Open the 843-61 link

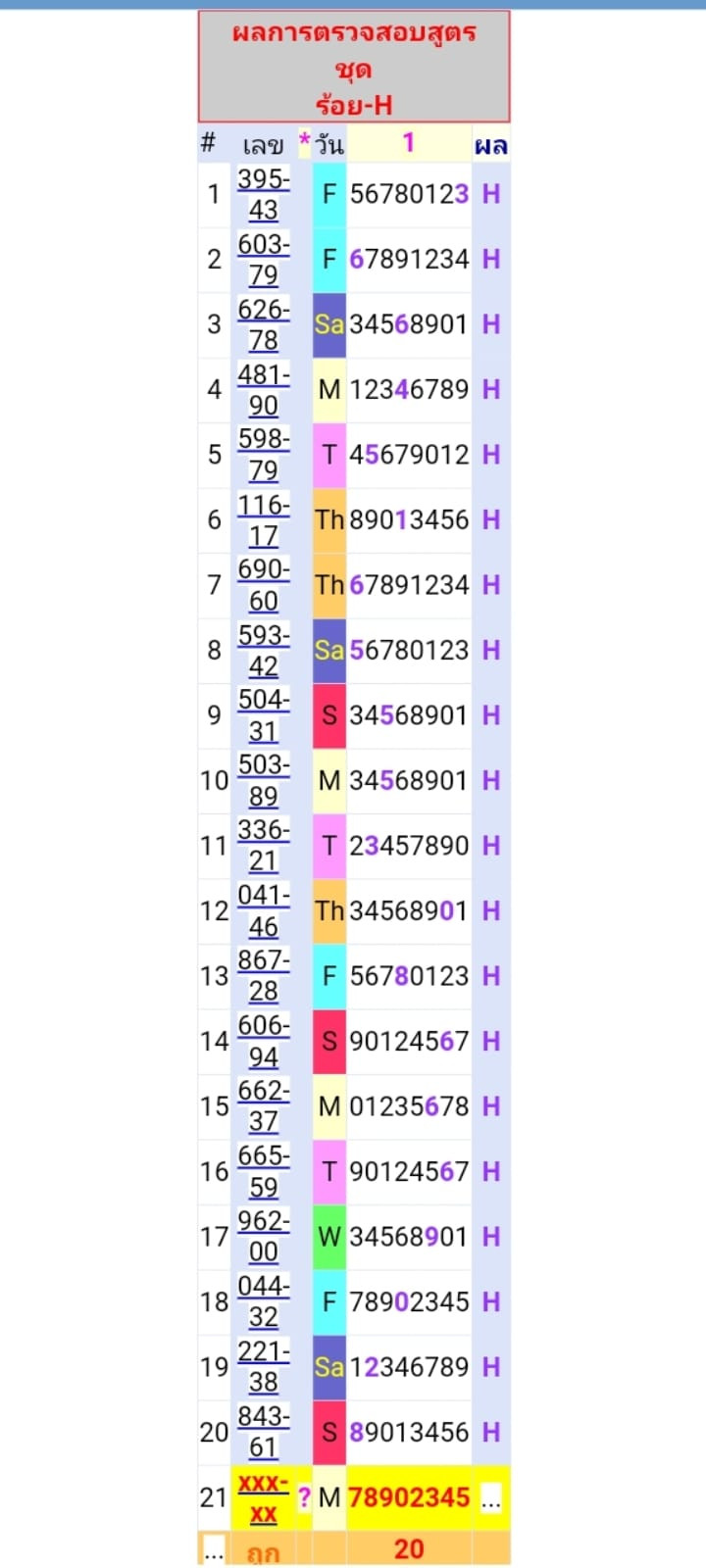click(263, 1432)
